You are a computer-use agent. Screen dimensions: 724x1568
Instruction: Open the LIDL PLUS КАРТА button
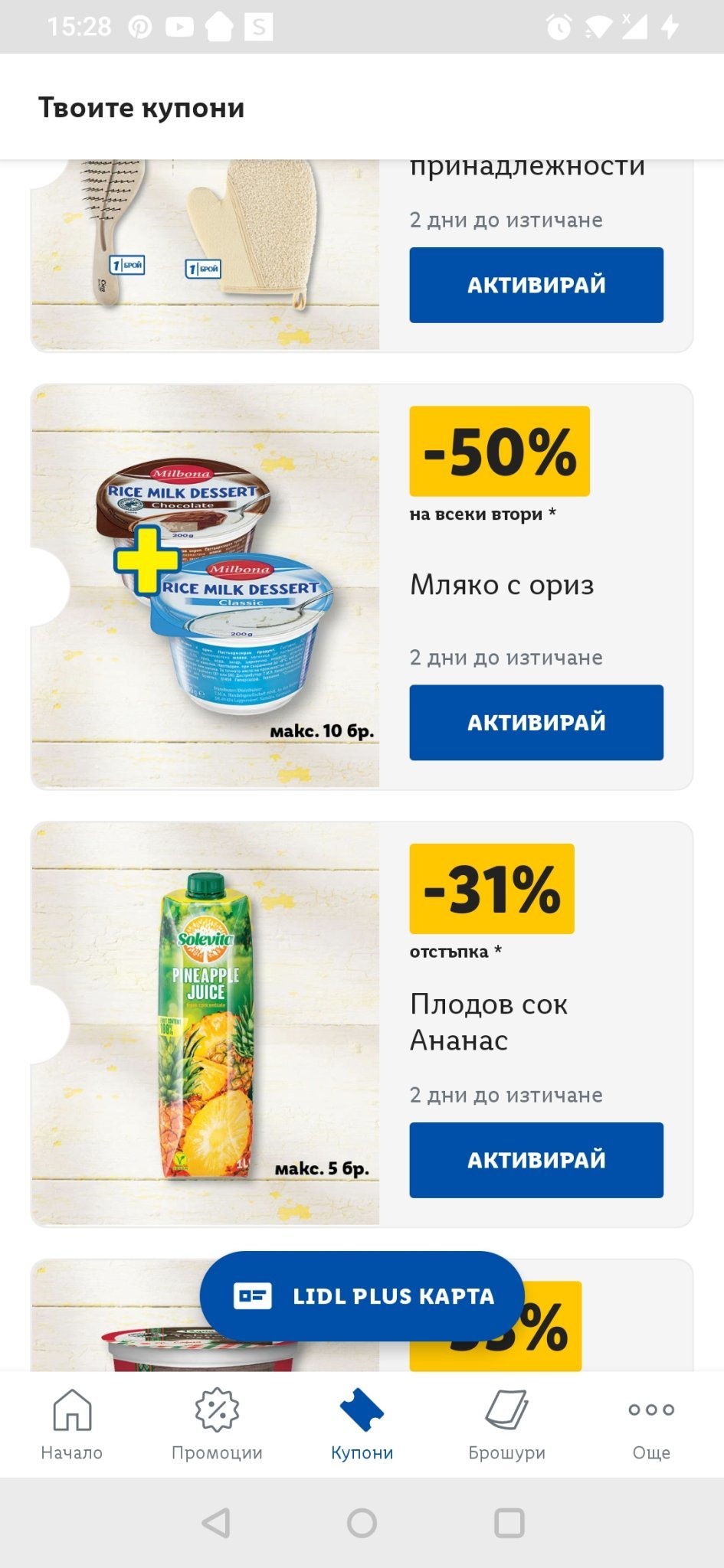[362, 1295]
